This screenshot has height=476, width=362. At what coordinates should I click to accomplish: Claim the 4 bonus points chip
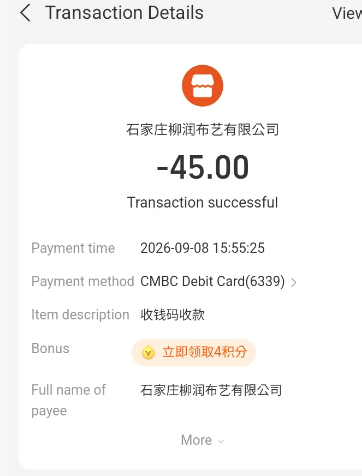194,352
